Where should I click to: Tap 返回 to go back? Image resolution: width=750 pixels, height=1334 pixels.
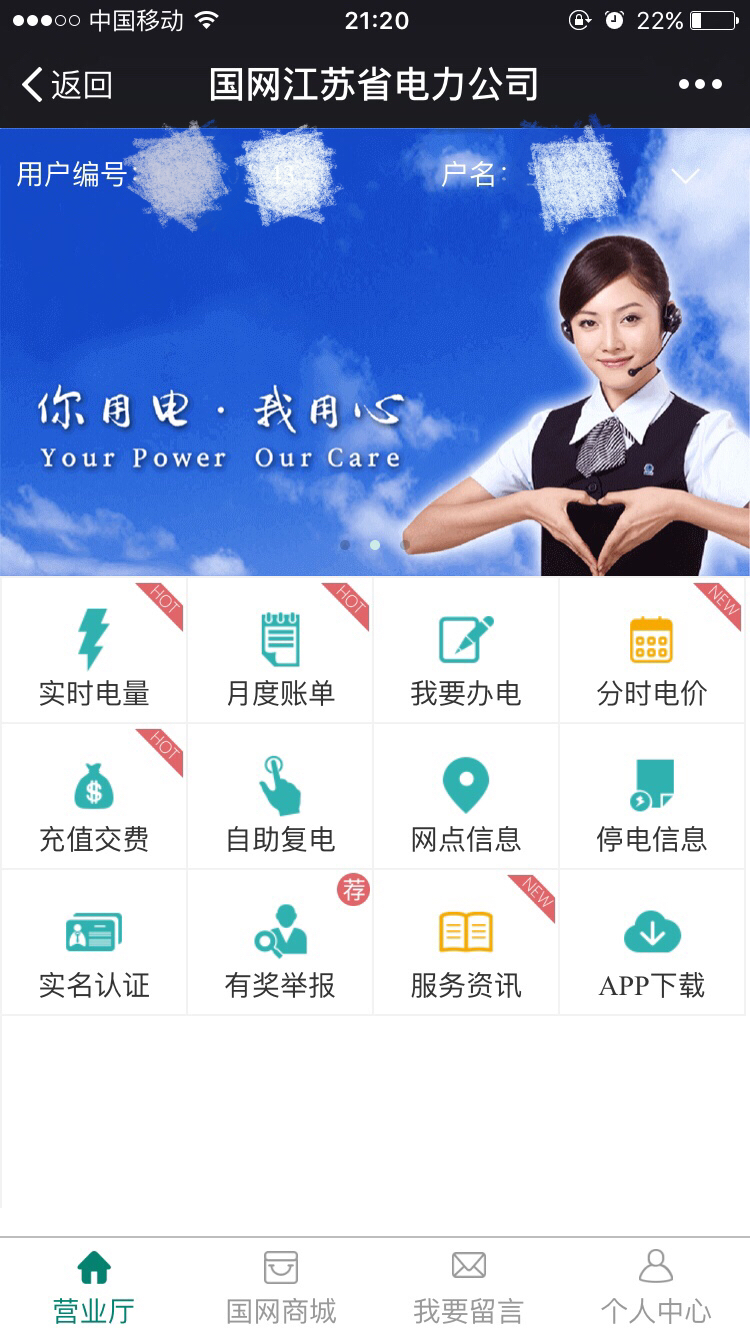click(60, 85)
